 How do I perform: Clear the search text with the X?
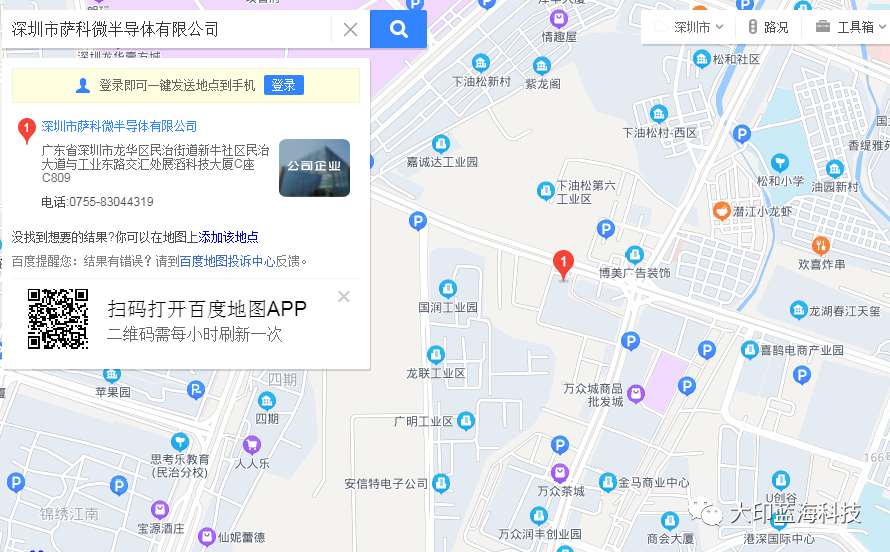350,30
